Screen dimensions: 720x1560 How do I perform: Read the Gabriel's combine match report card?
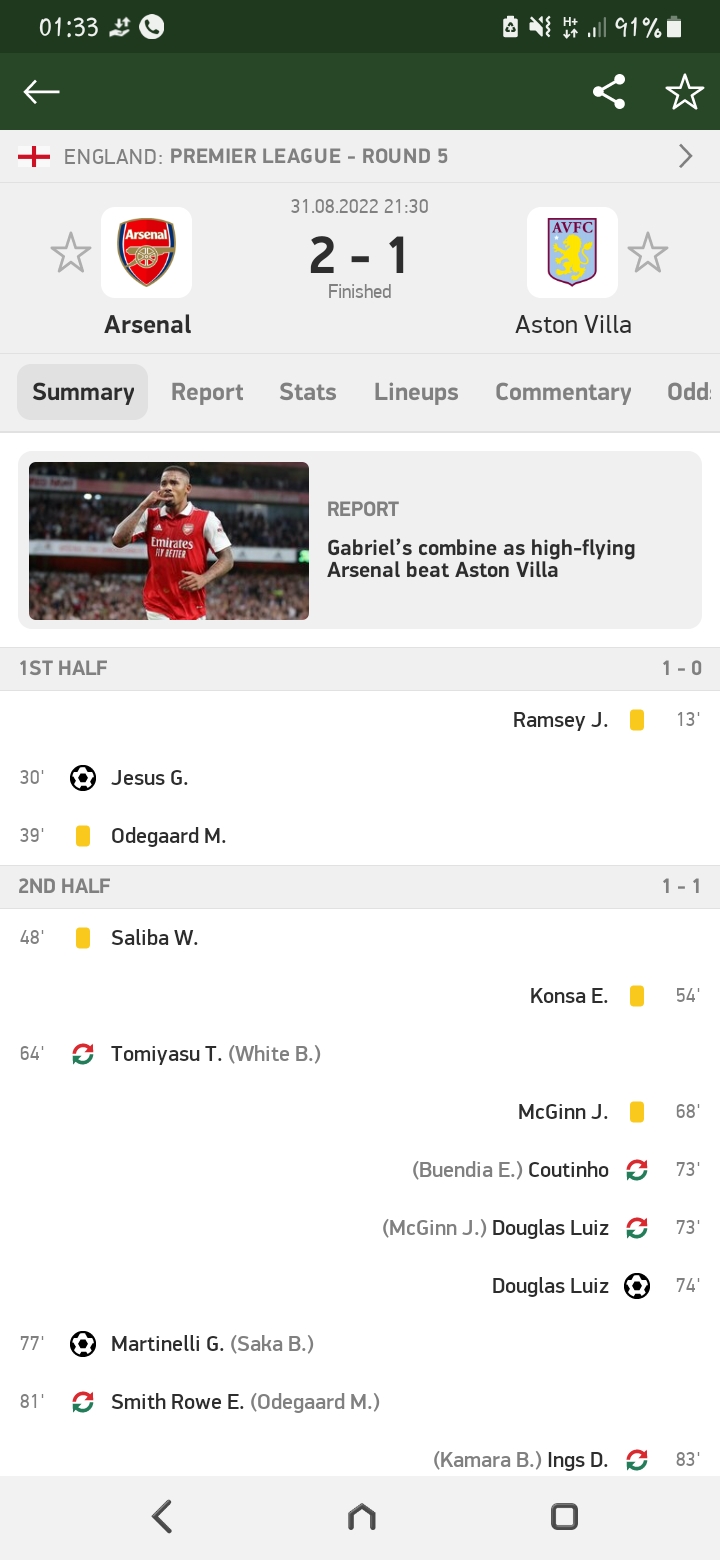tap(360, 540)
